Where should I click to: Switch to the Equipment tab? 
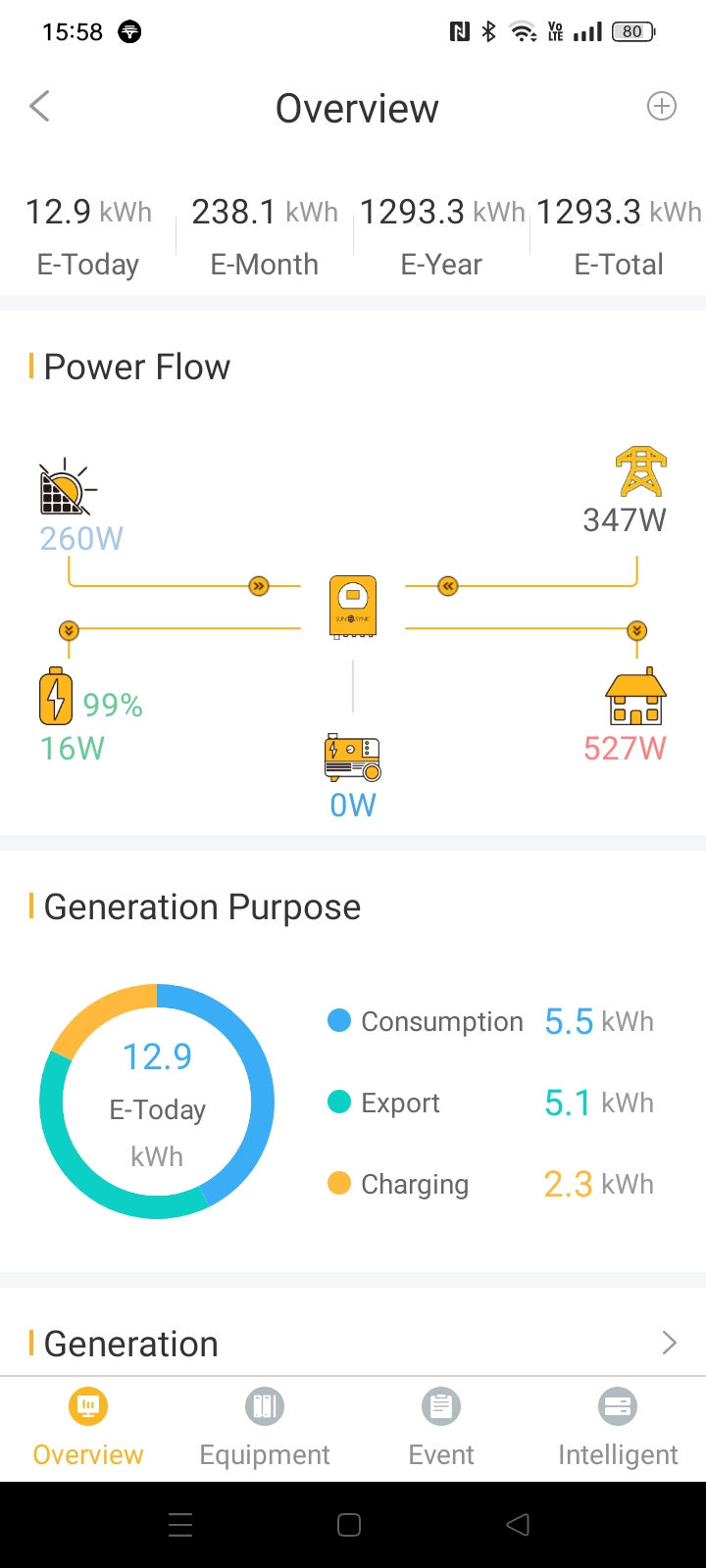(265, 1429)
